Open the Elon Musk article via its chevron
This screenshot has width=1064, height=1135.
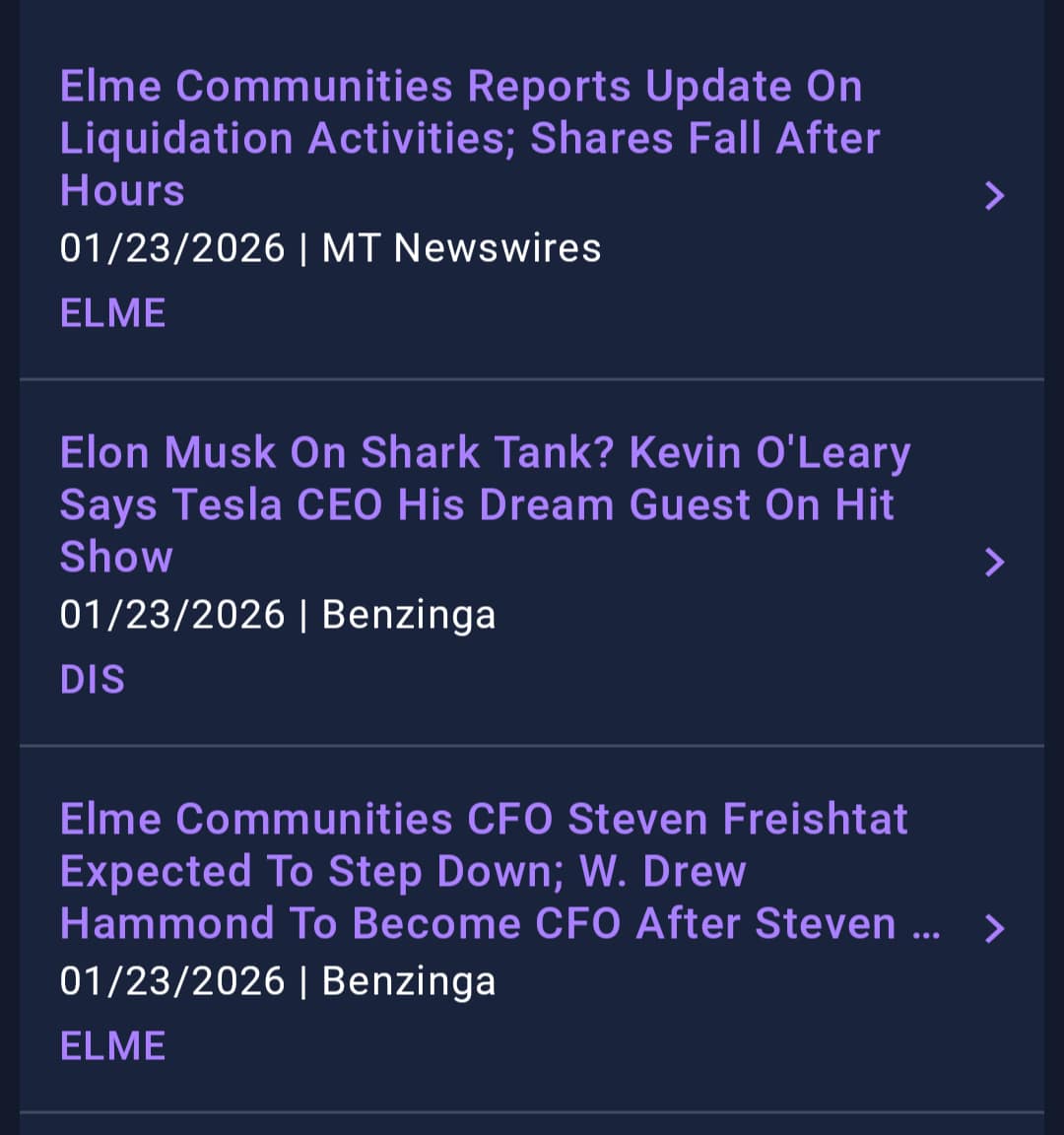pos(994,563)
